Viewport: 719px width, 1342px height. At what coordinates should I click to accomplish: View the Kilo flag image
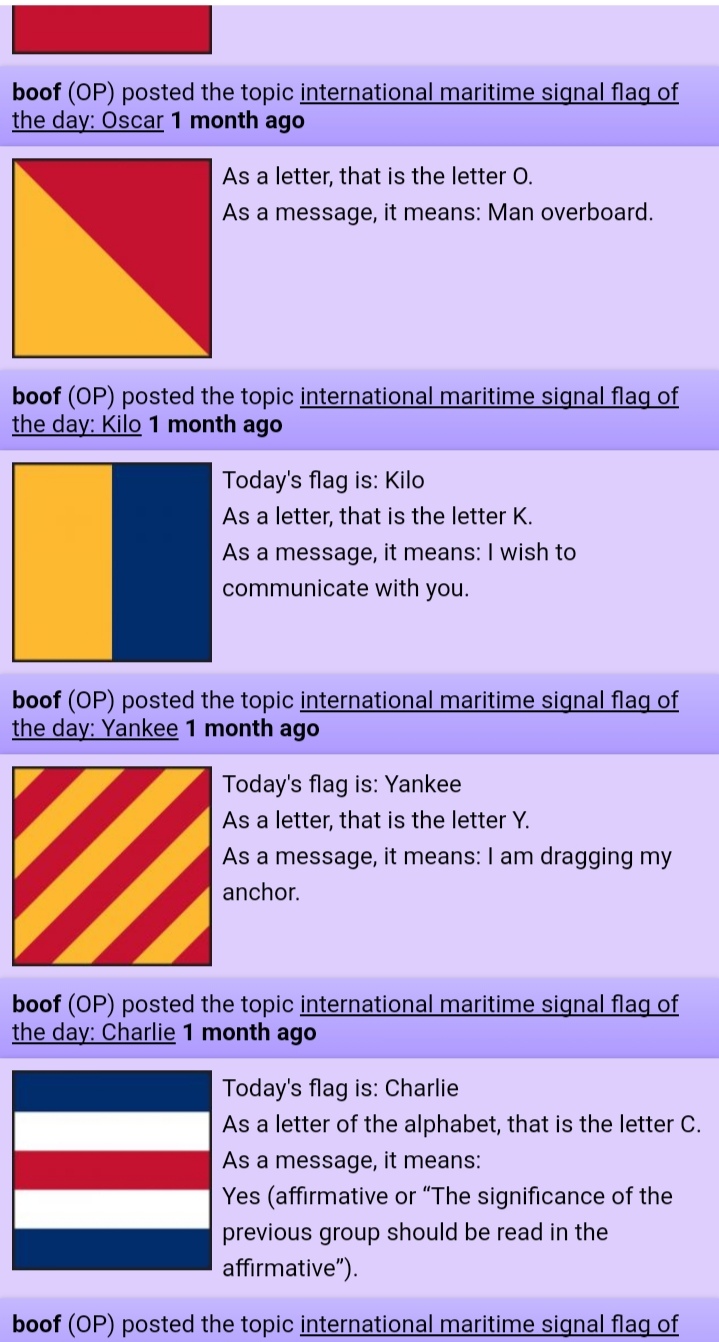(x=111, y=562)
